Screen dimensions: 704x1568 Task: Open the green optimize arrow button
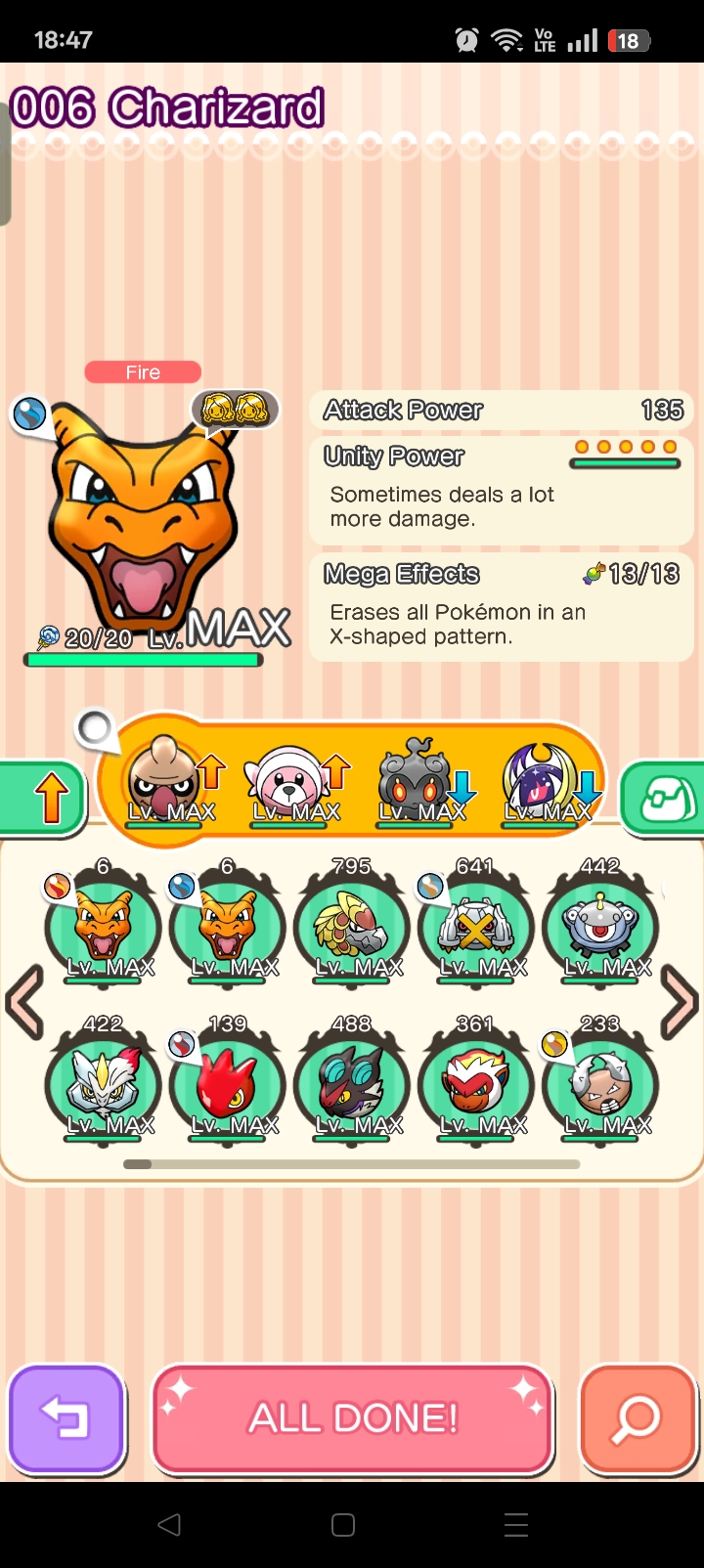coord(47,799)
